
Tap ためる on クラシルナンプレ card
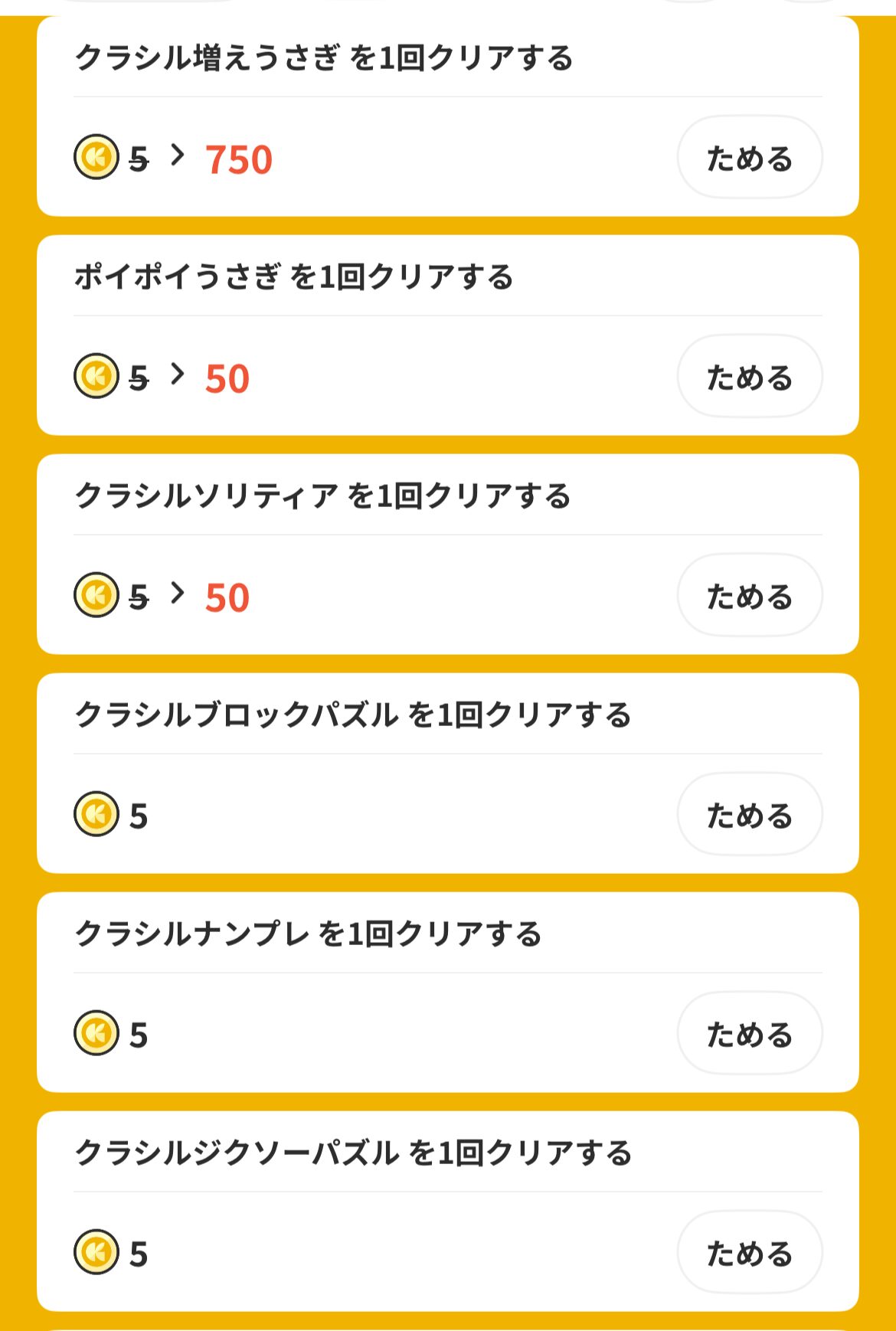[x=749, y=1034]
